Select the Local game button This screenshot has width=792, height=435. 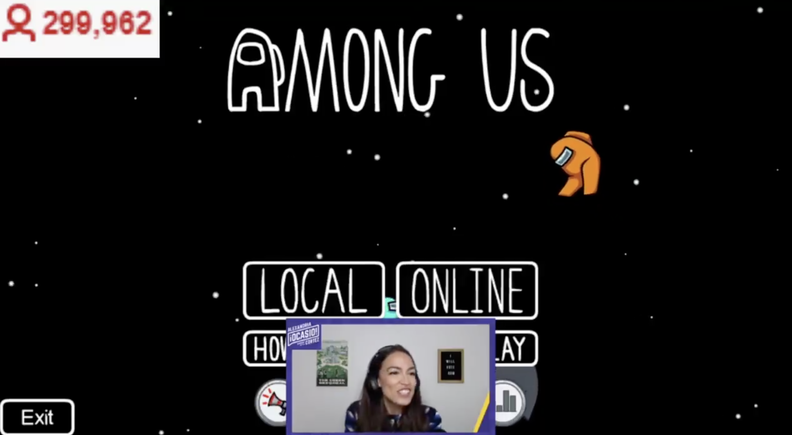coord(313,290)
